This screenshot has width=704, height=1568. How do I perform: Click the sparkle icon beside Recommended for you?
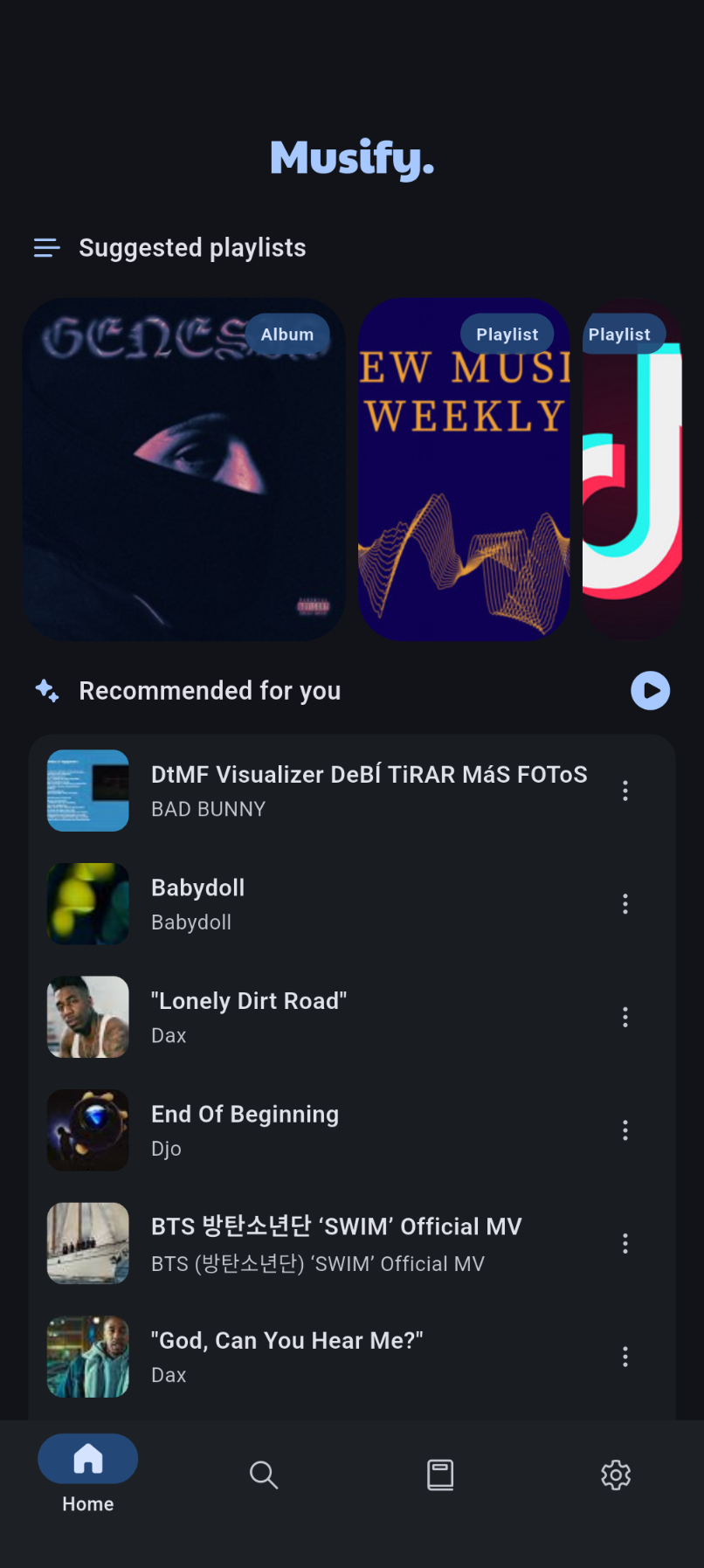click(46, 690)
